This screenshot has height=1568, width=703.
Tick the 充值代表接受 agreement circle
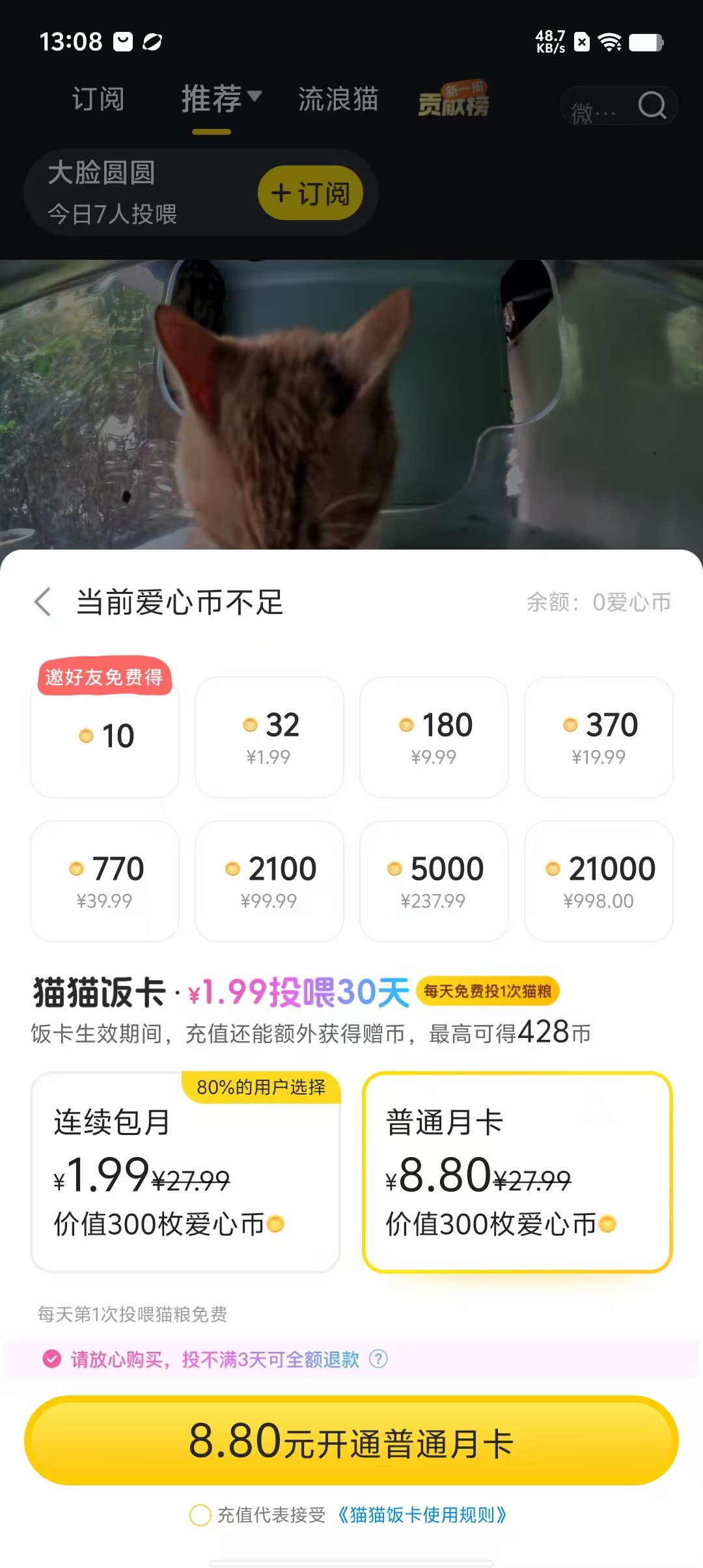pos(200,1515)
